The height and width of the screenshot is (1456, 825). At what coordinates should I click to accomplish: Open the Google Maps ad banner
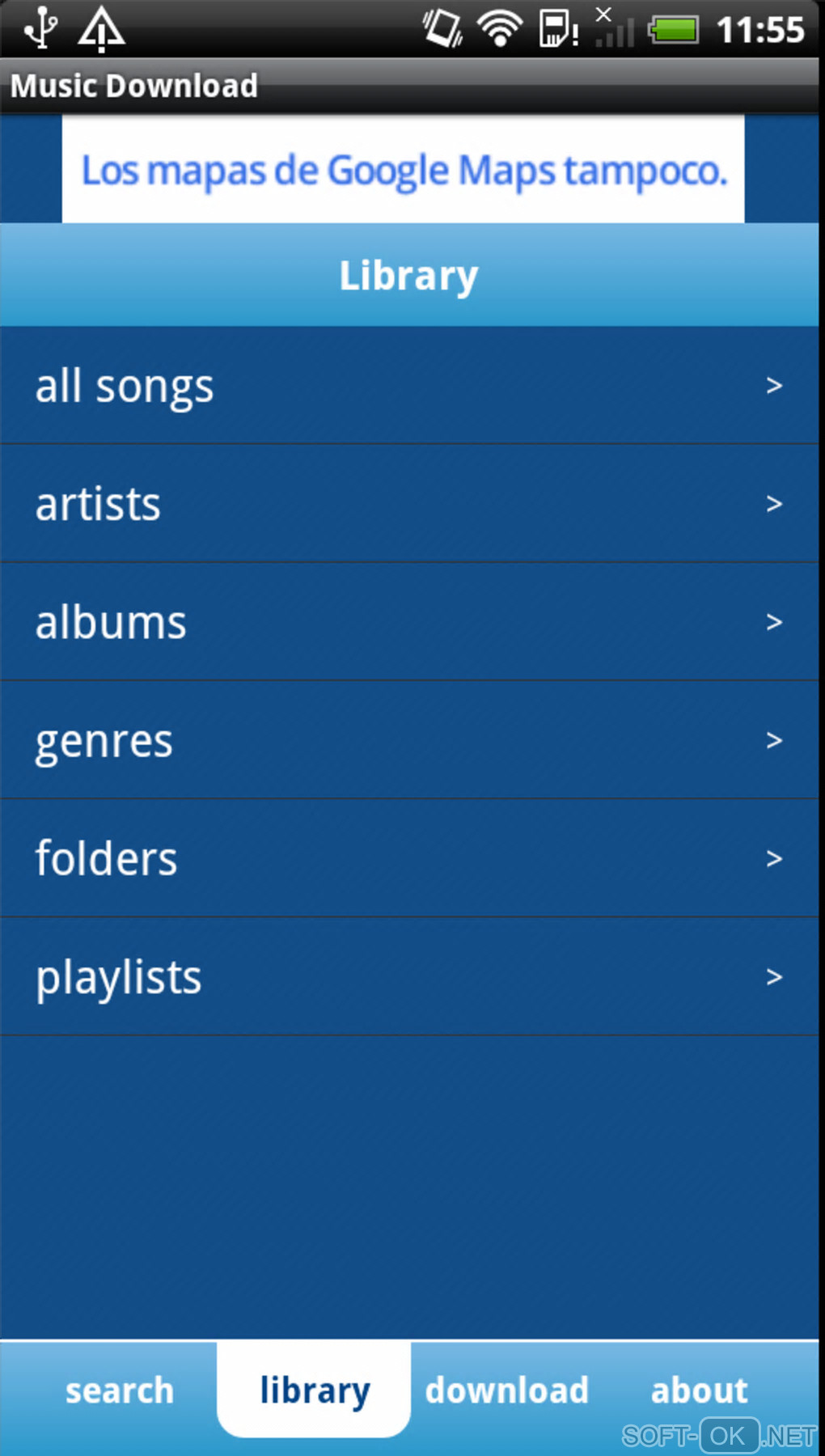[x=404, y=170]
